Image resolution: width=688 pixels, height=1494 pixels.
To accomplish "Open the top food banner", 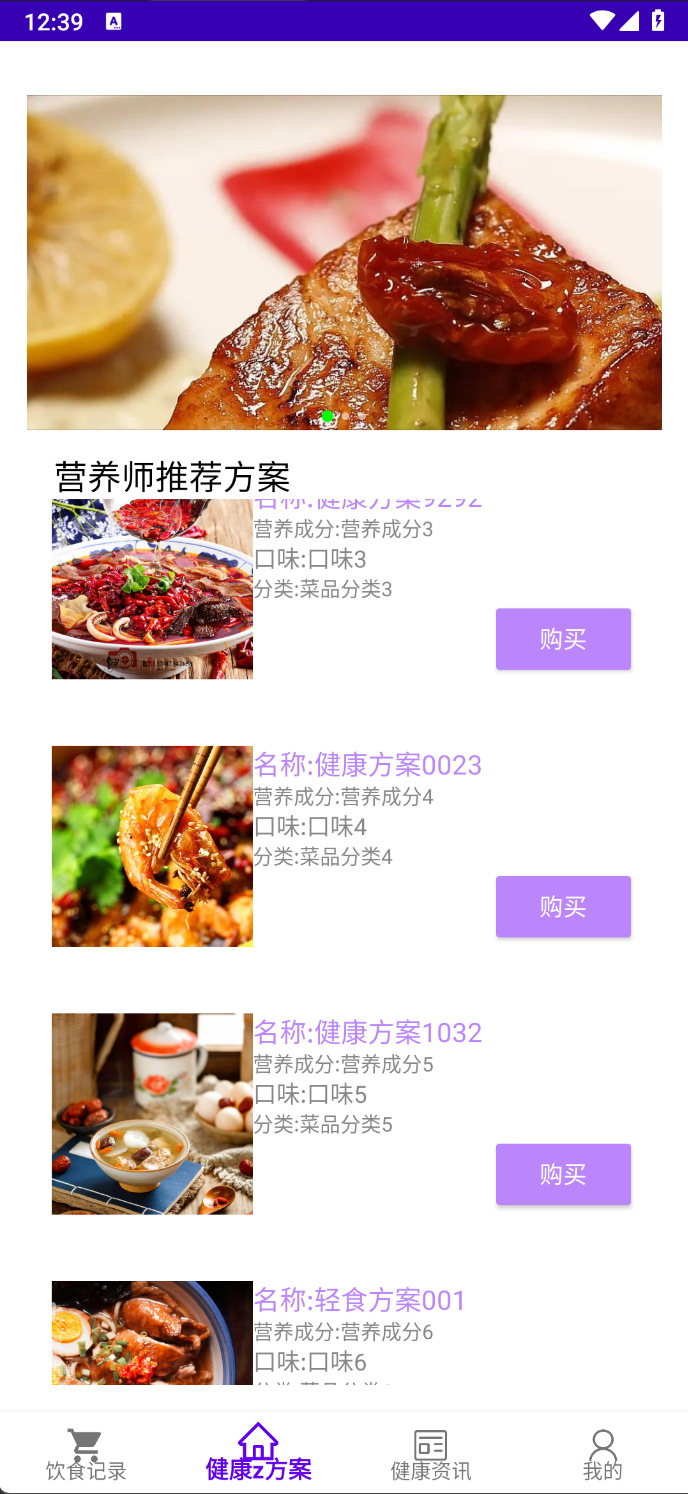I will (344, 262).
